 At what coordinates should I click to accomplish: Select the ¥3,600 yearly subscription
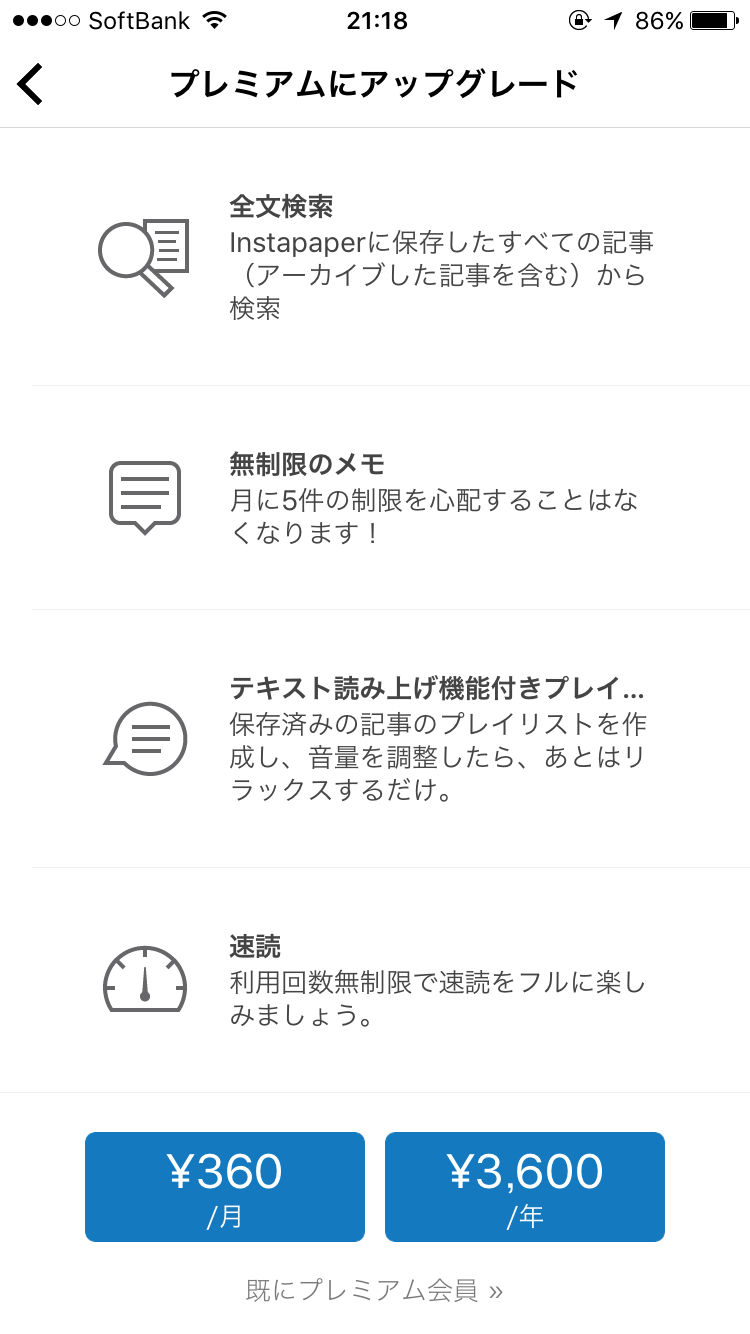click(x=525, y=1187)
